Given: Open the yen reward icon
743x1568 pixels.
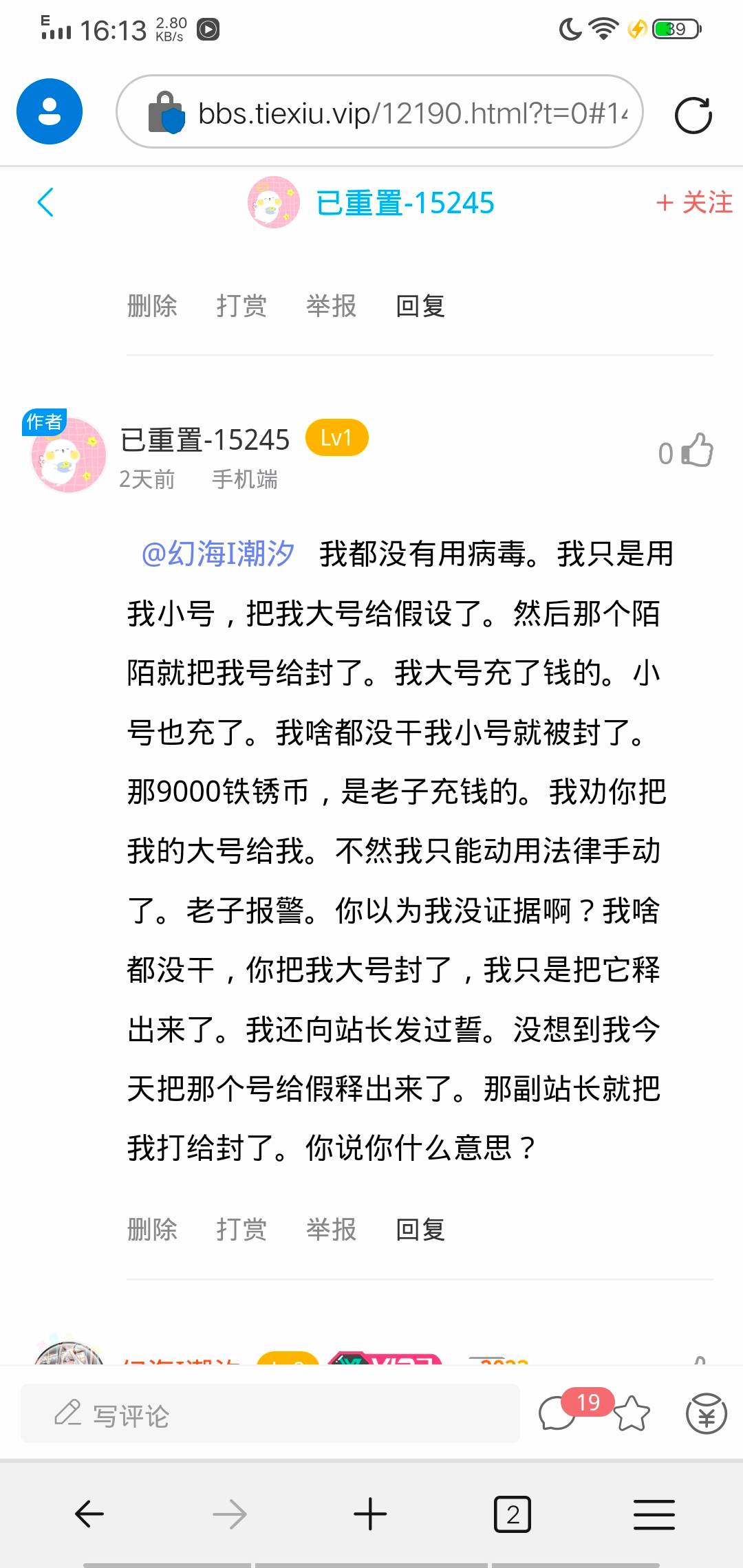Looking at the screenshot, I should (x=706, y=1414).
